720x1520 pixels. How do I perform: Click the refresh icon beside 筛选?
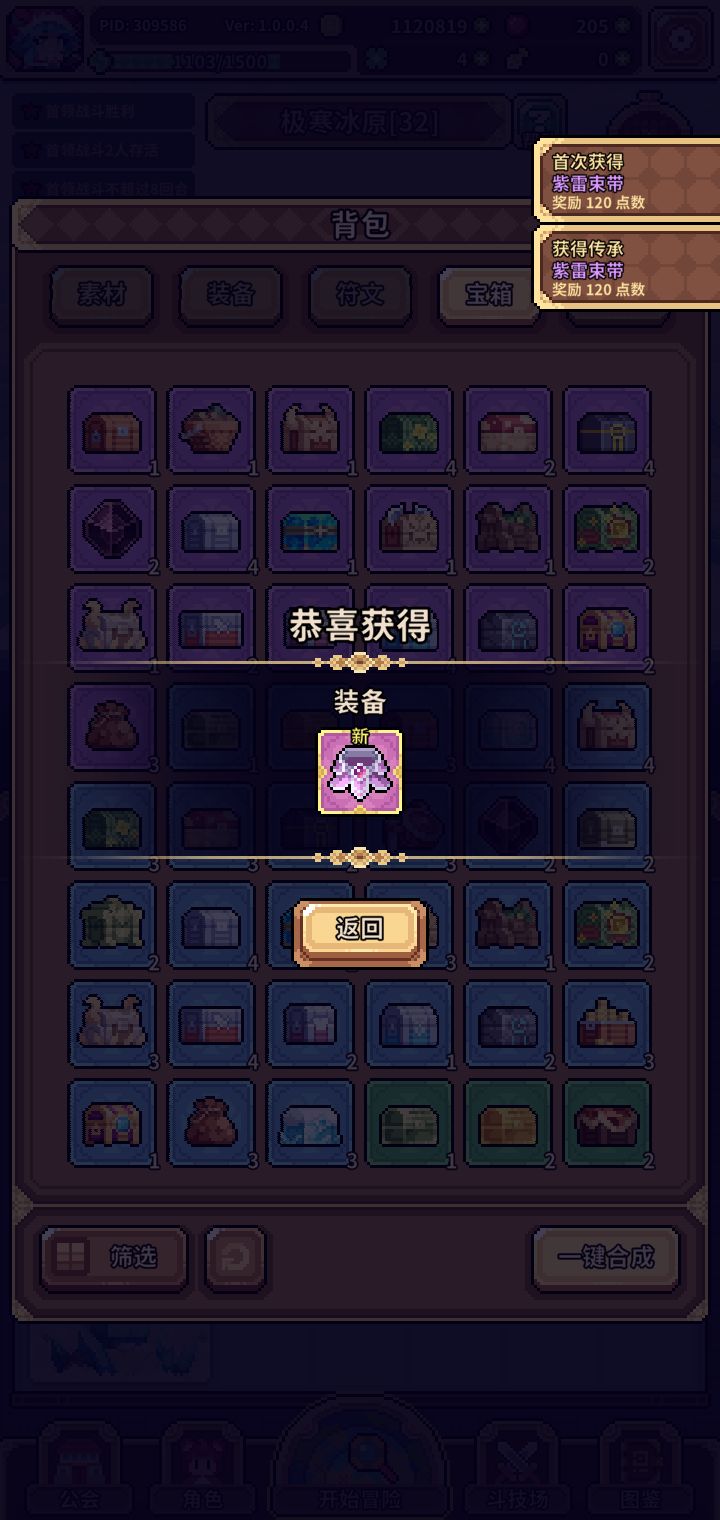click(233, 1258)
